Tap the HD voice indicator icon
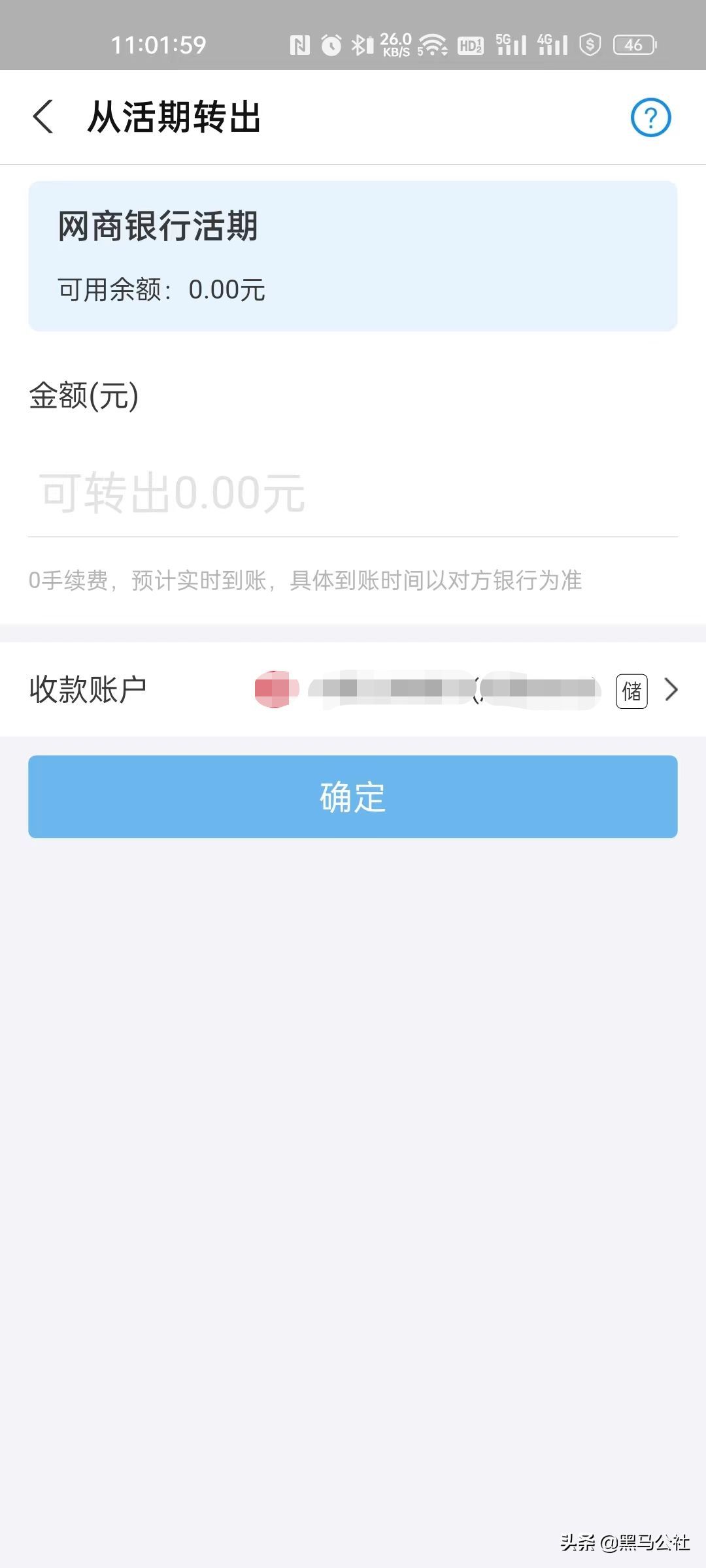 pos(472,44)
